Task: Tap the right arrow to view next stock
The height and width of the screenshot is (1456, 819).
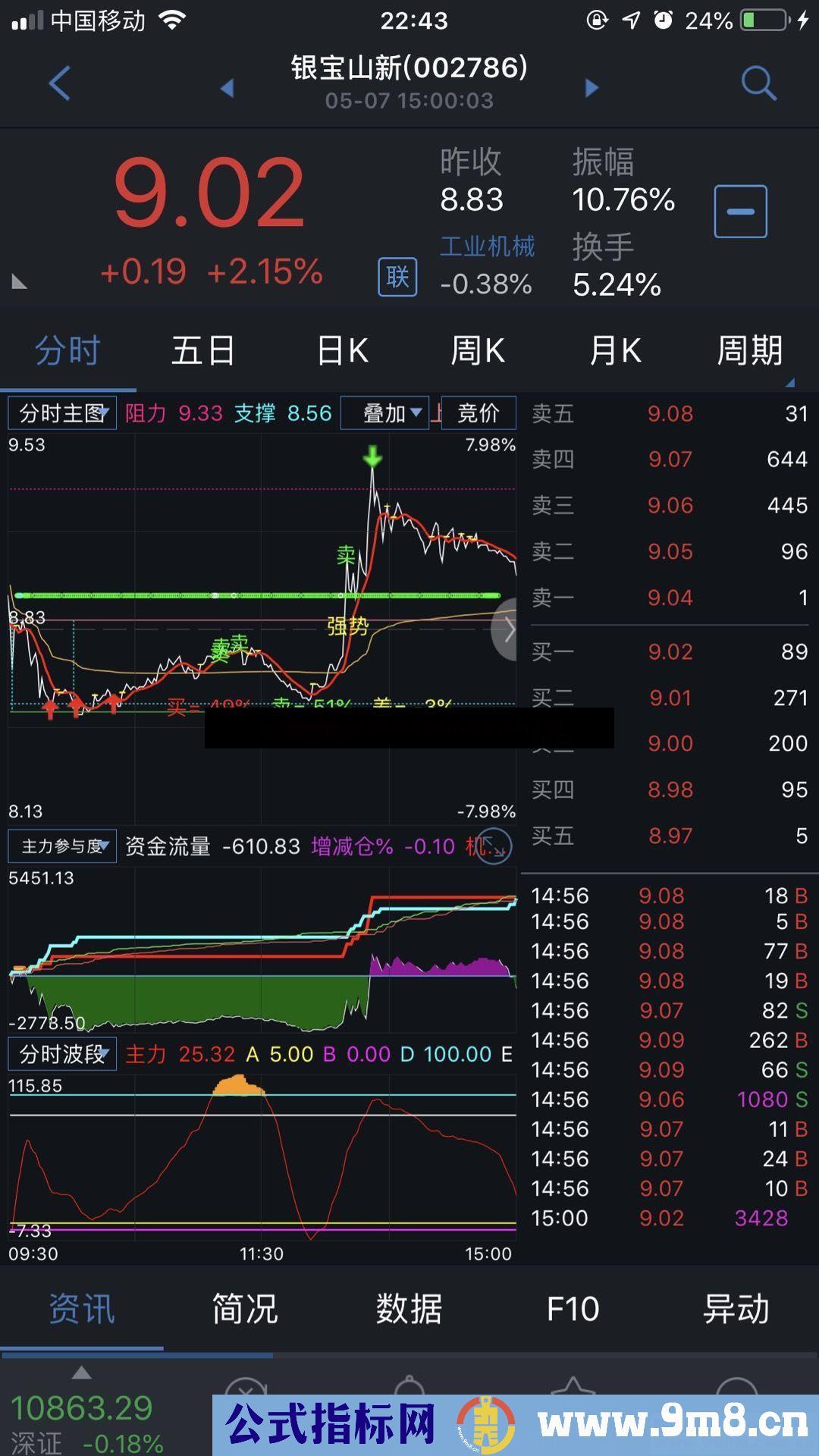Action: click(x=591, y=87)
